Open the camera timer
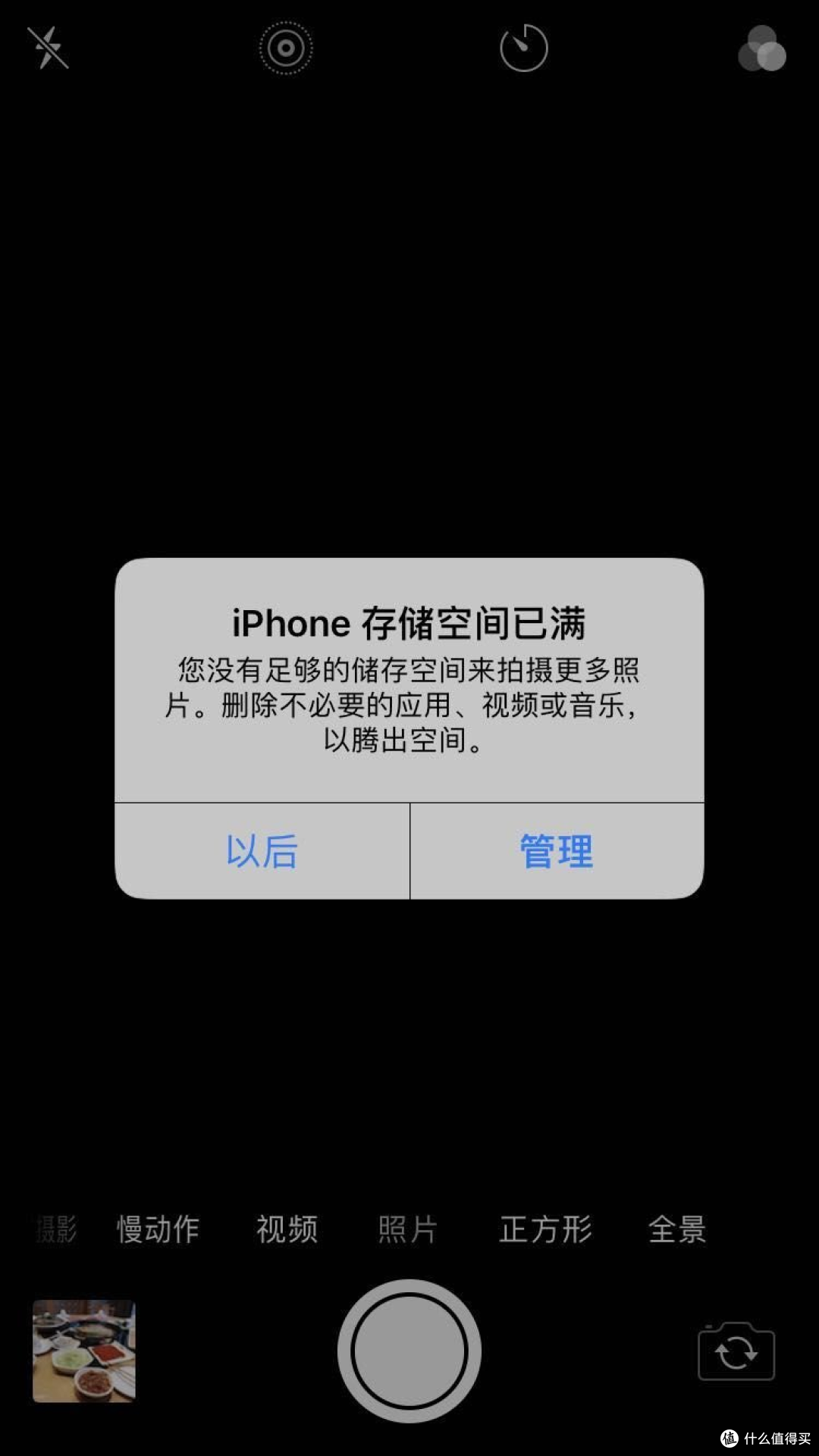Viewport: 819px width, 1456px height. click(x=523, y=48)
